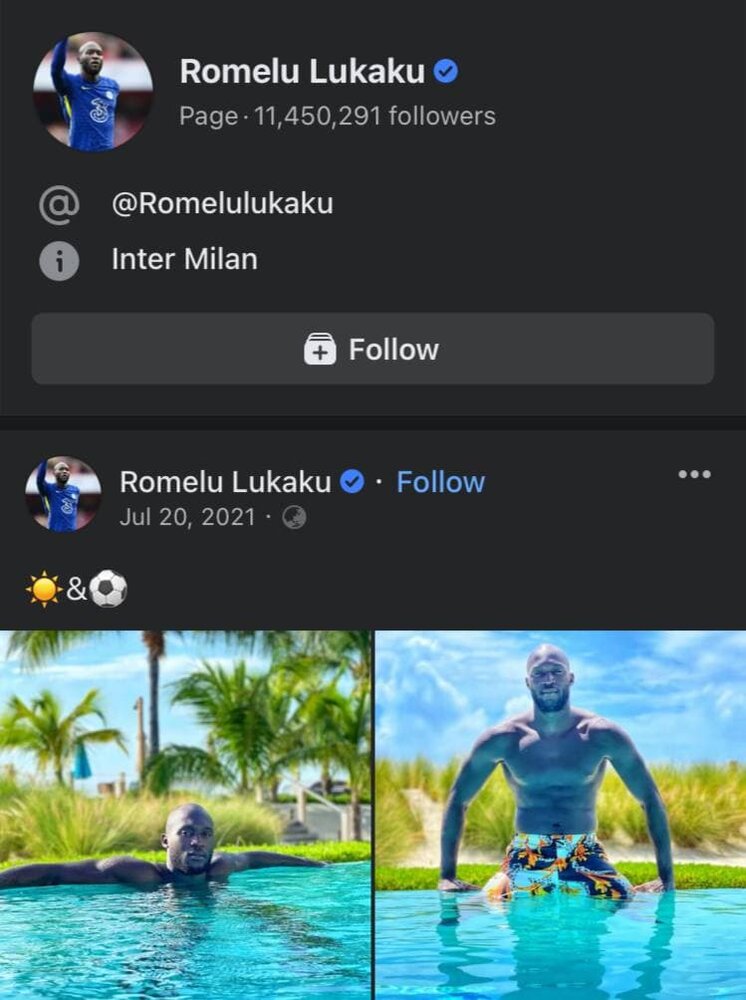The width and height of the screenshot is (746, 1000).
Task: Open the post's three-dot options menu
Action: coord(694,474)
